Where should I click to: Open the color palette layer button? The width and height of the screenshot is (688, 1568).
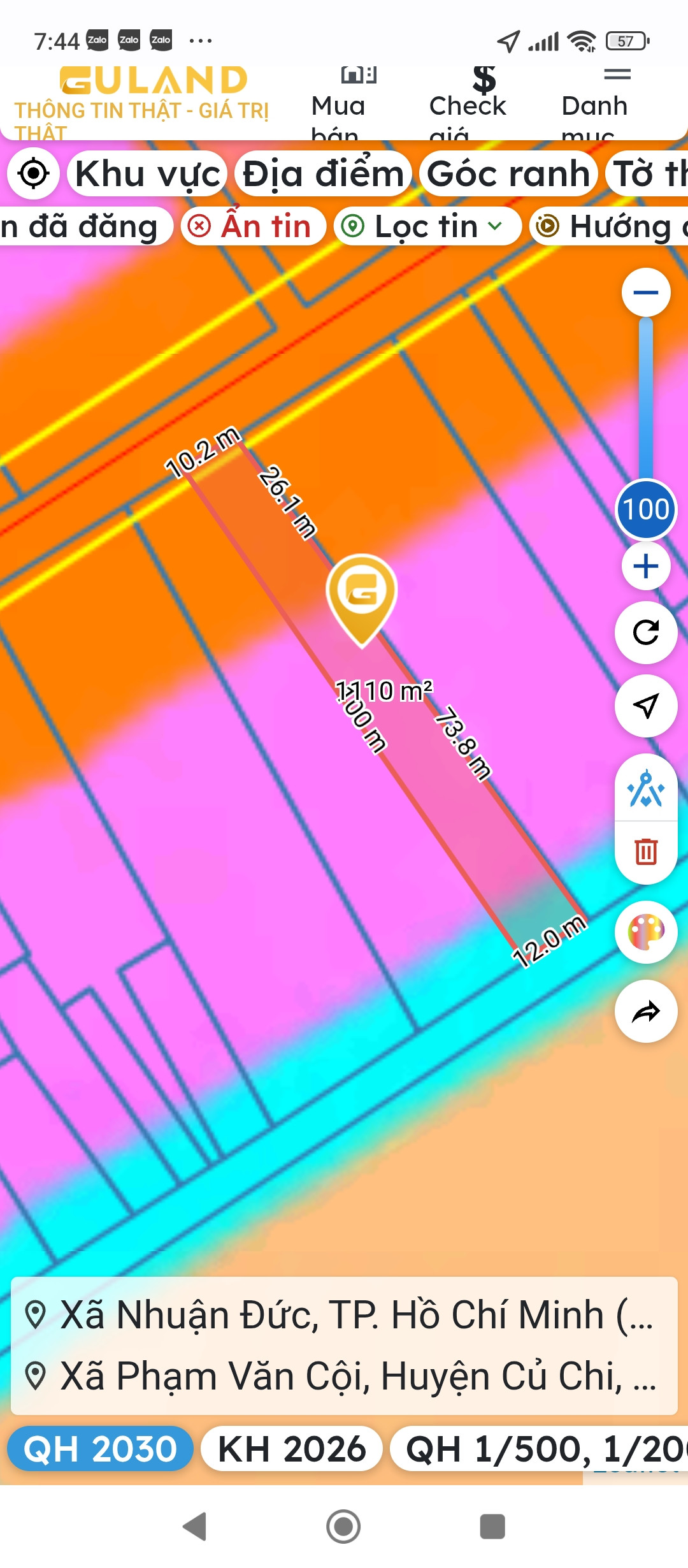[646, 932]
